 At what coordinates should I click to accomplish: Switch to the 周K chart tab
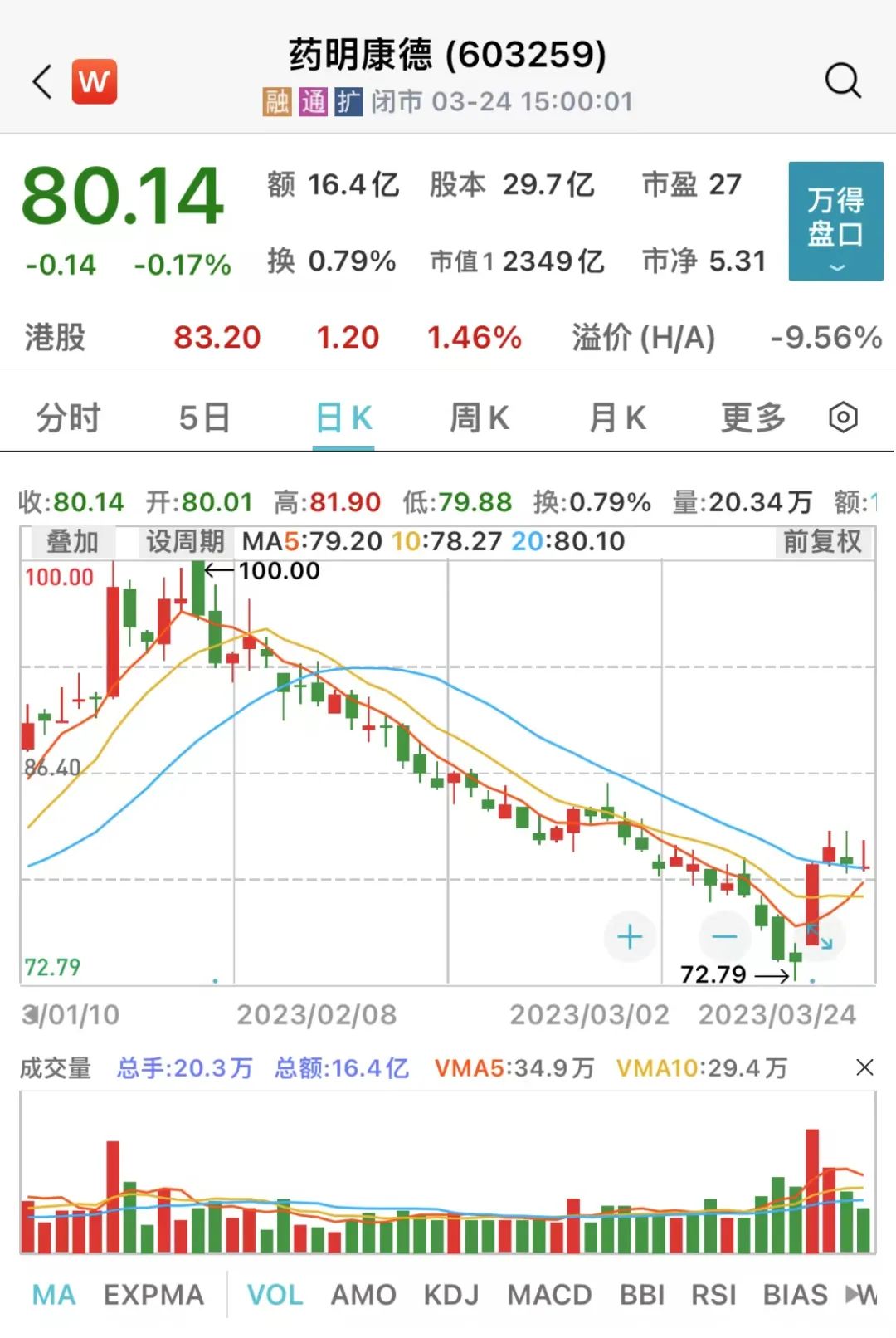480,418
